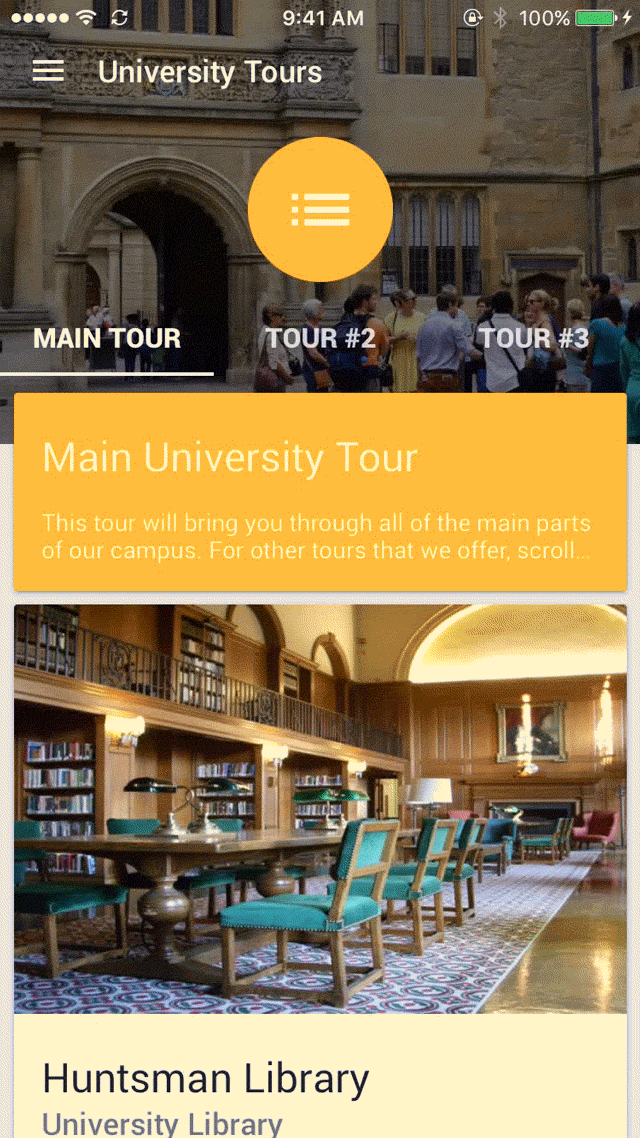This screenshot has width=640, height=1138.
Task: Open the hamburger navigation menu
Action: (x=48, y=71)
